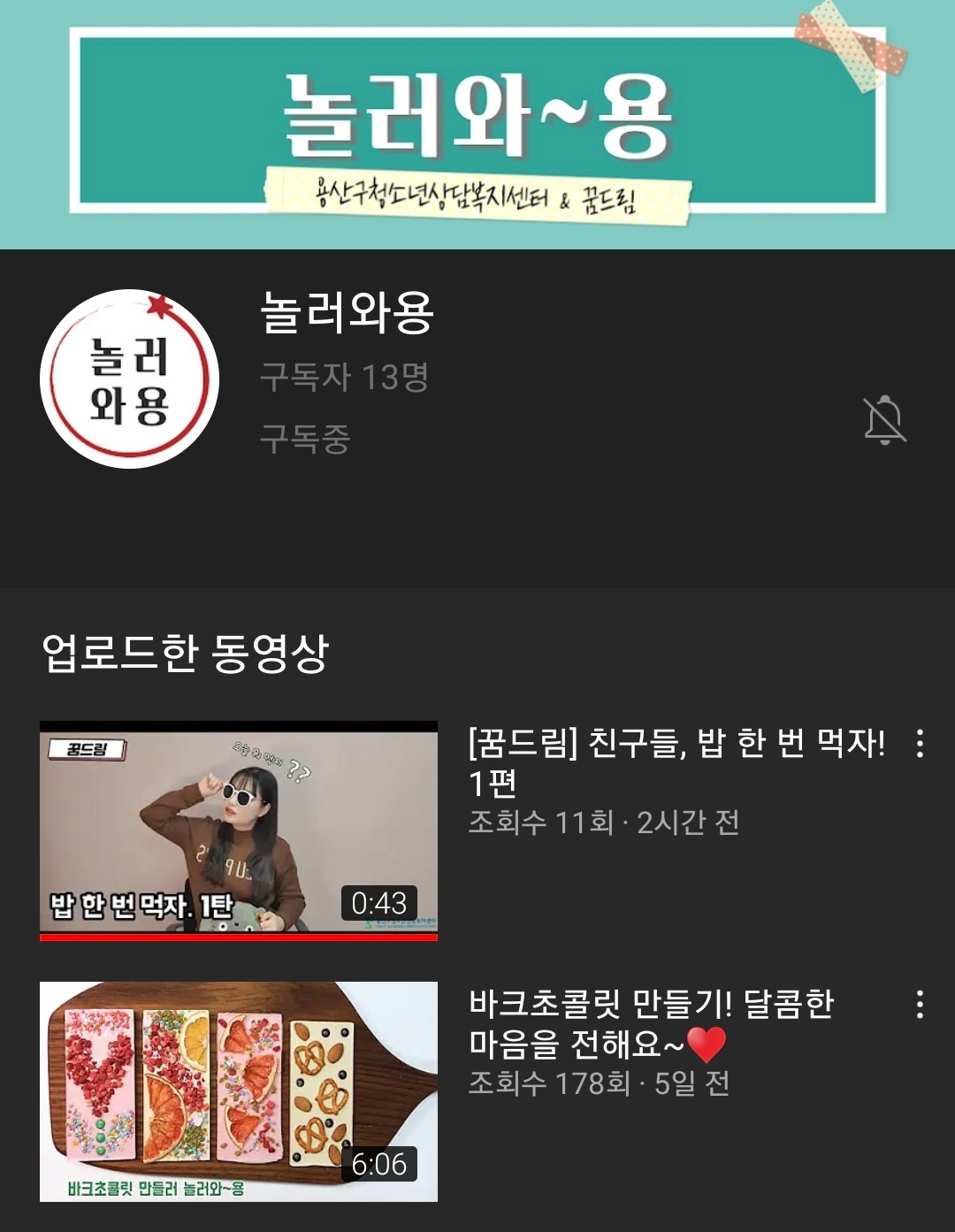Play the 바크초콜릿 만들기 video
The height and width of the screenshot is (1232, 955).
239,1090
